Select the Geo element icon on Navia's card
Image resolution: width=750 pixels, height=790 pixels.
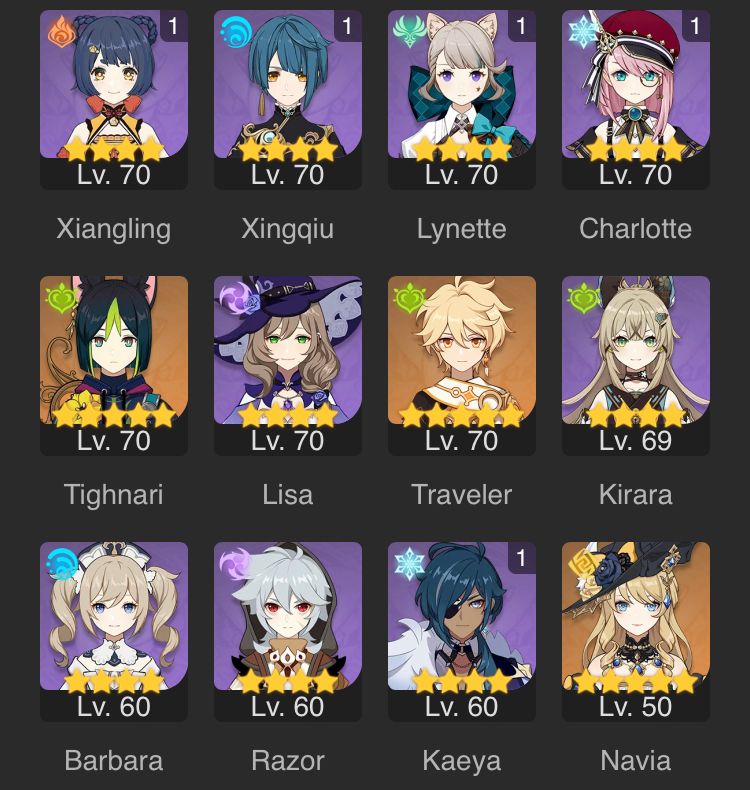pos(585,563)
